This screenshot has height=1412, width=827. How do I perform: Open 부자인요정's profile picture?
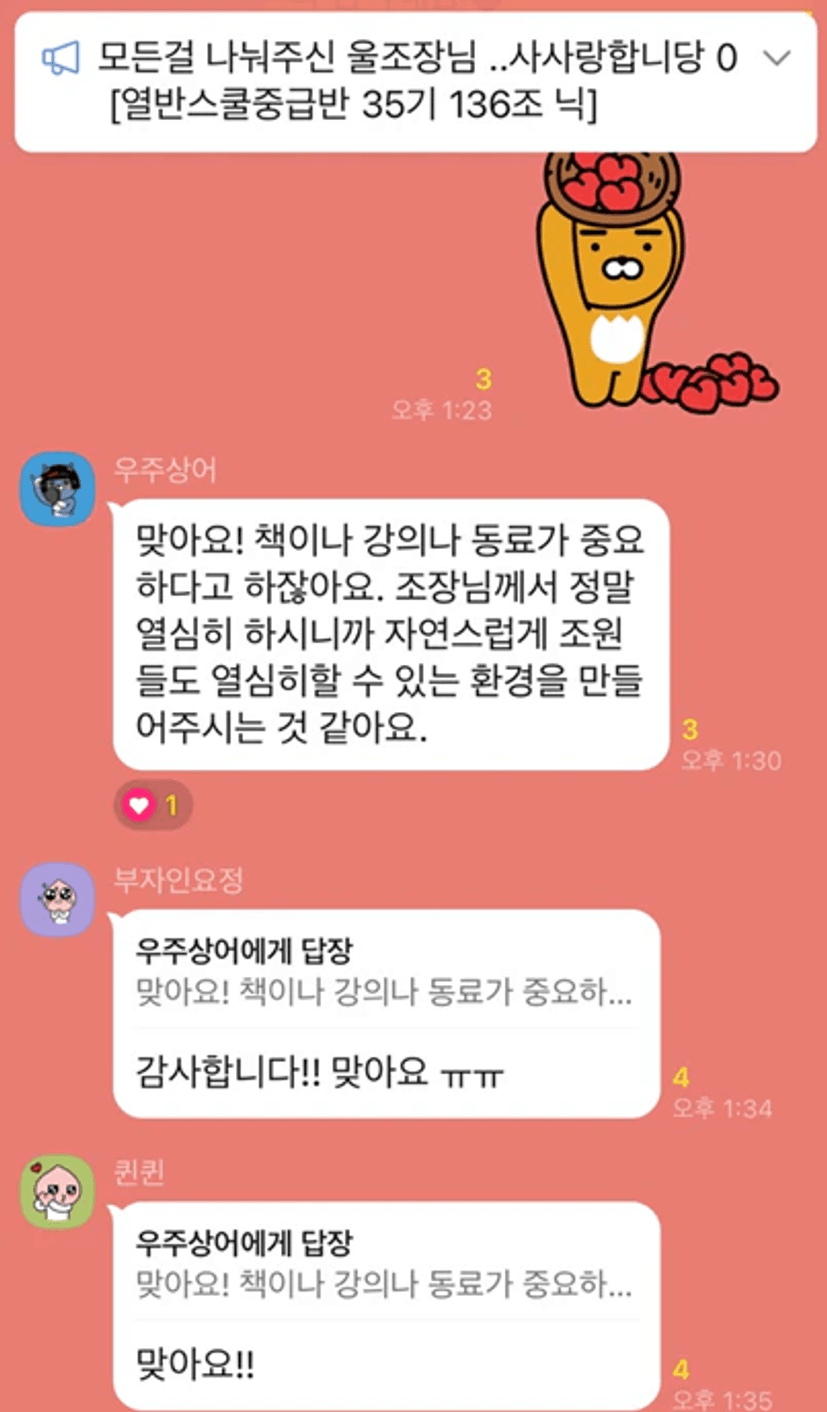pyautogui.click(x=57, y=899)
